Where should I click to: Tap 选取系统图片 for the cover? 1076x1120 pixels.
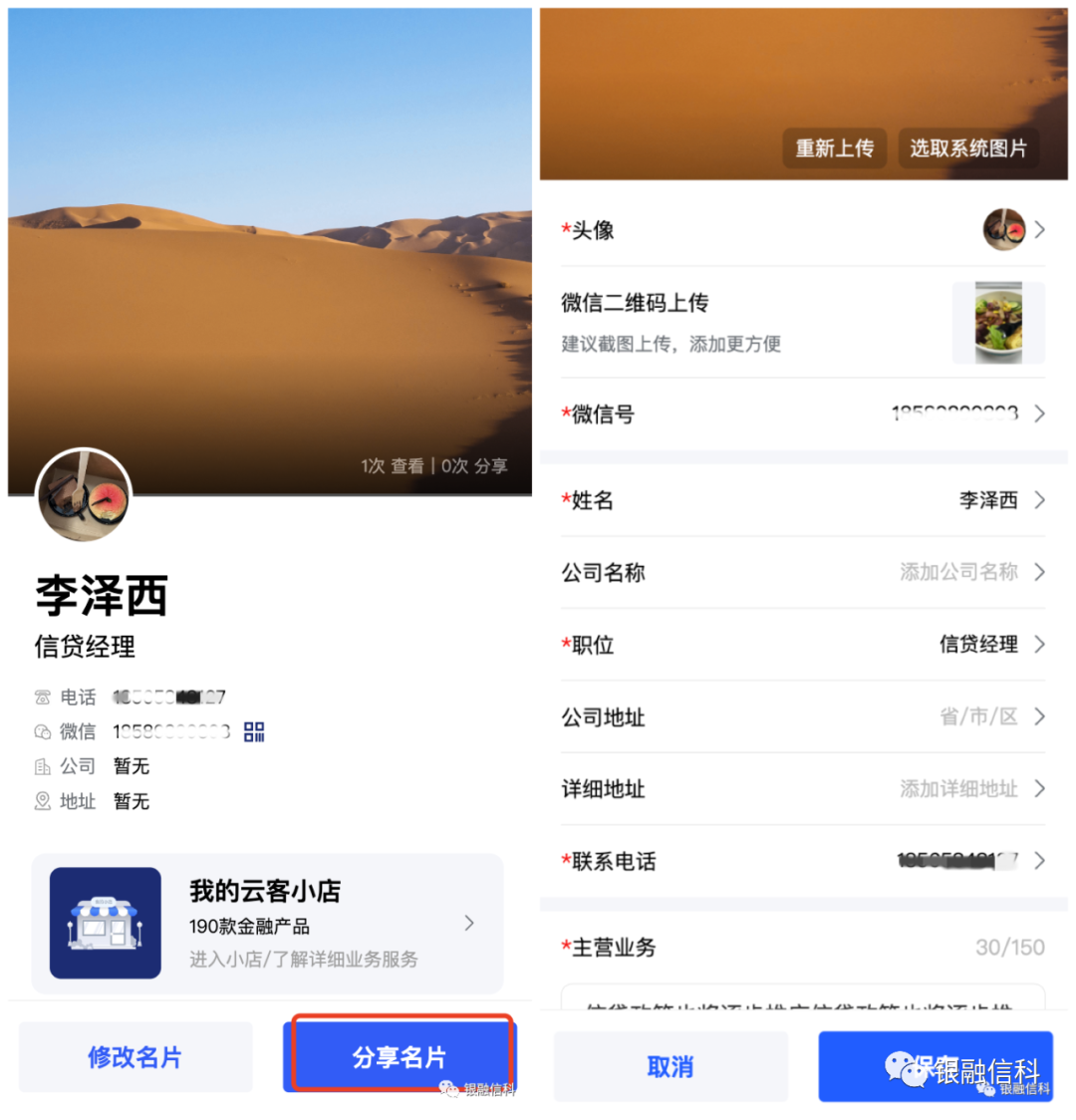coord(967,148)
